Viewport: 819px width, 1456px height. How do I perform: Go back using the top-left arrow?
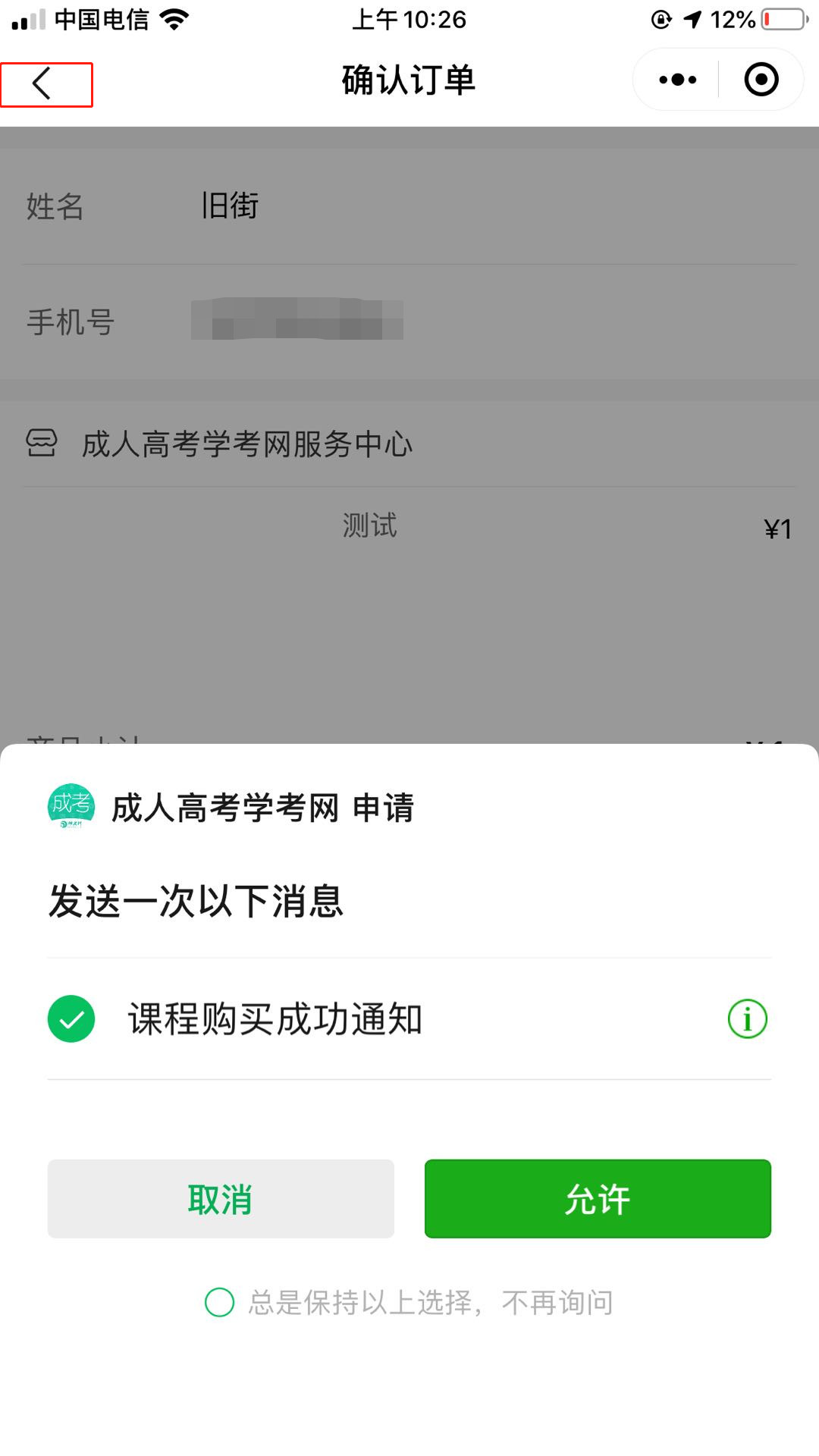tap(43, 83)
